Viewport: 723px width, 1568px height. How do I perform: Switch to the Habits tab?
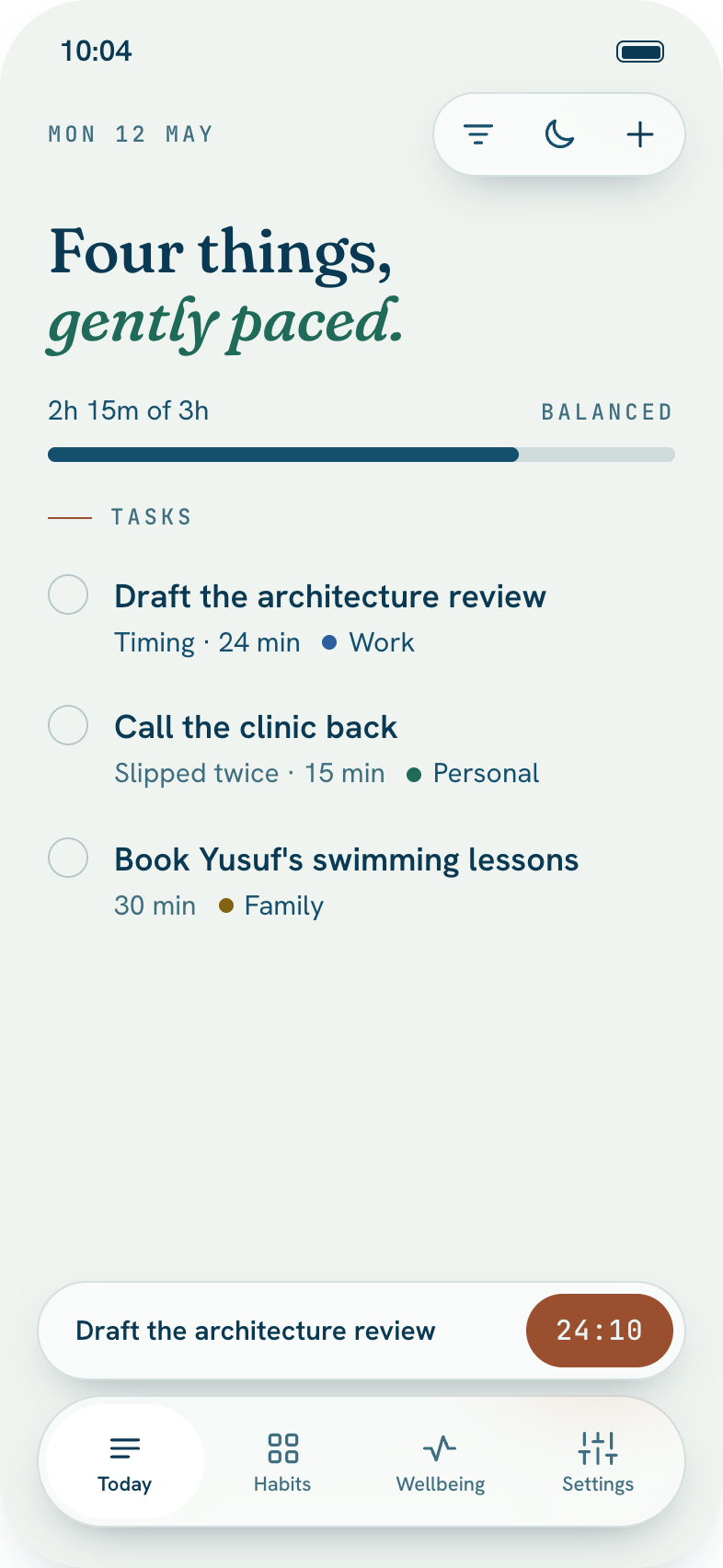pos(282,1461)
